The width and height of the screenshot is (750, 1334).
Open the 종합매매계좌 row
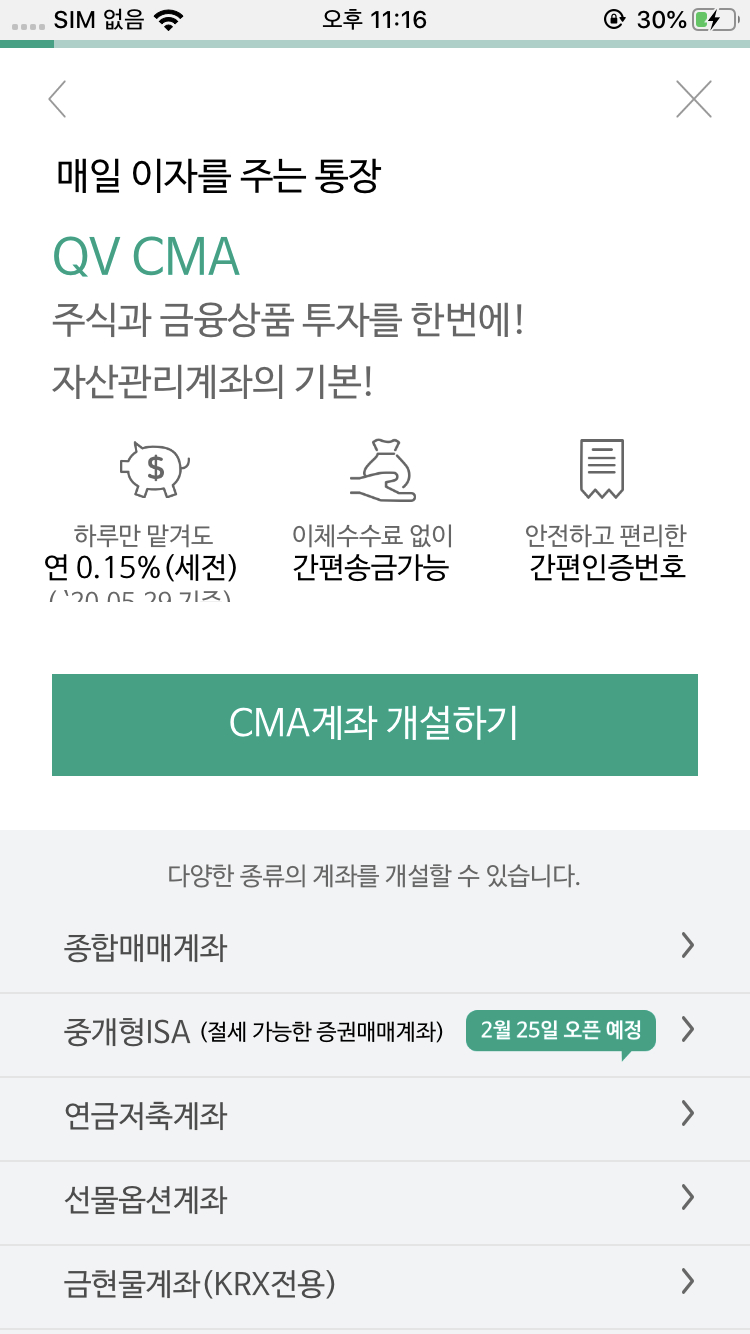pyautogui.click(x=375, y=947)
